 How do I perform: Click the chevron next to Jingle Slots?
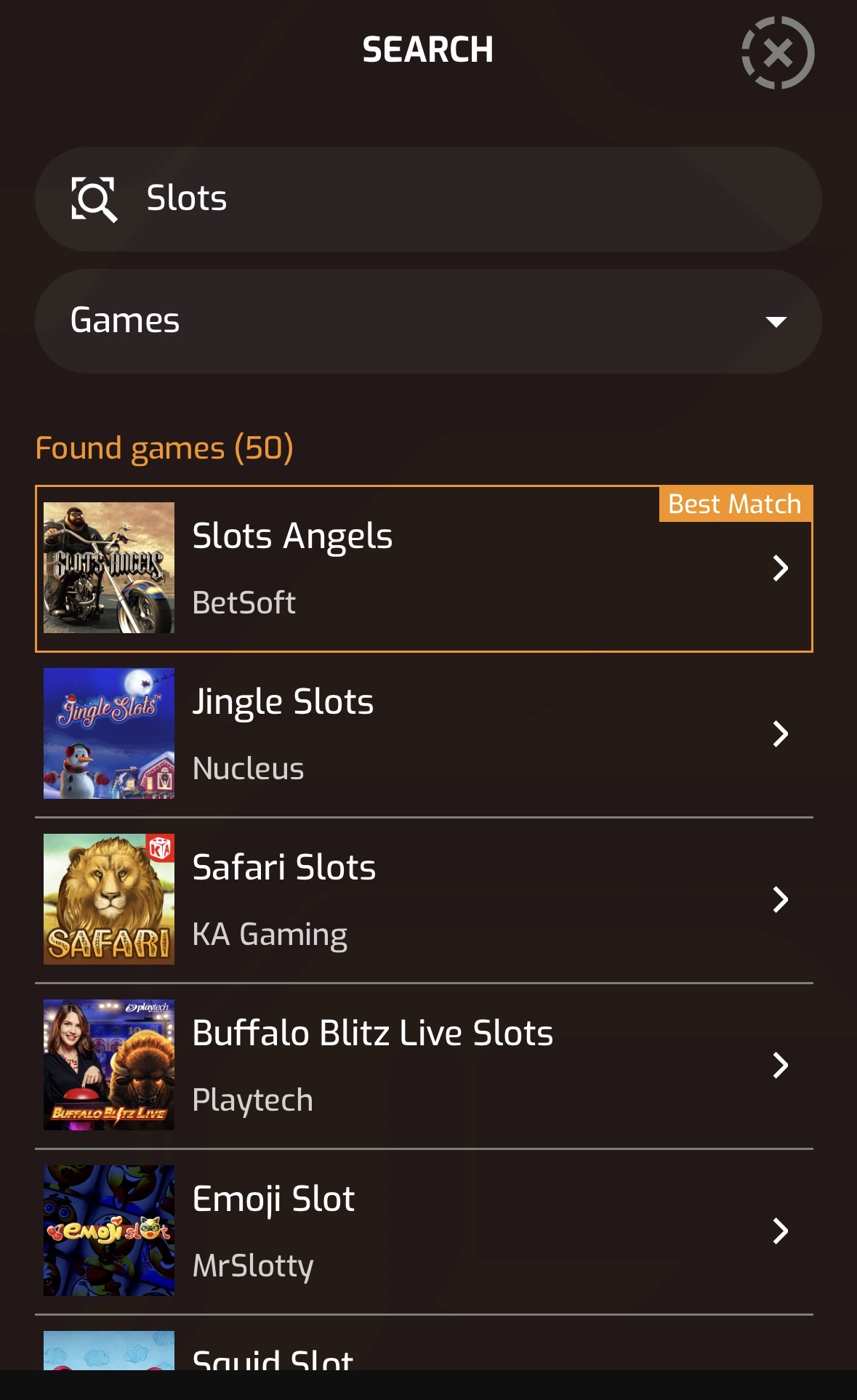tap(780, 733)
